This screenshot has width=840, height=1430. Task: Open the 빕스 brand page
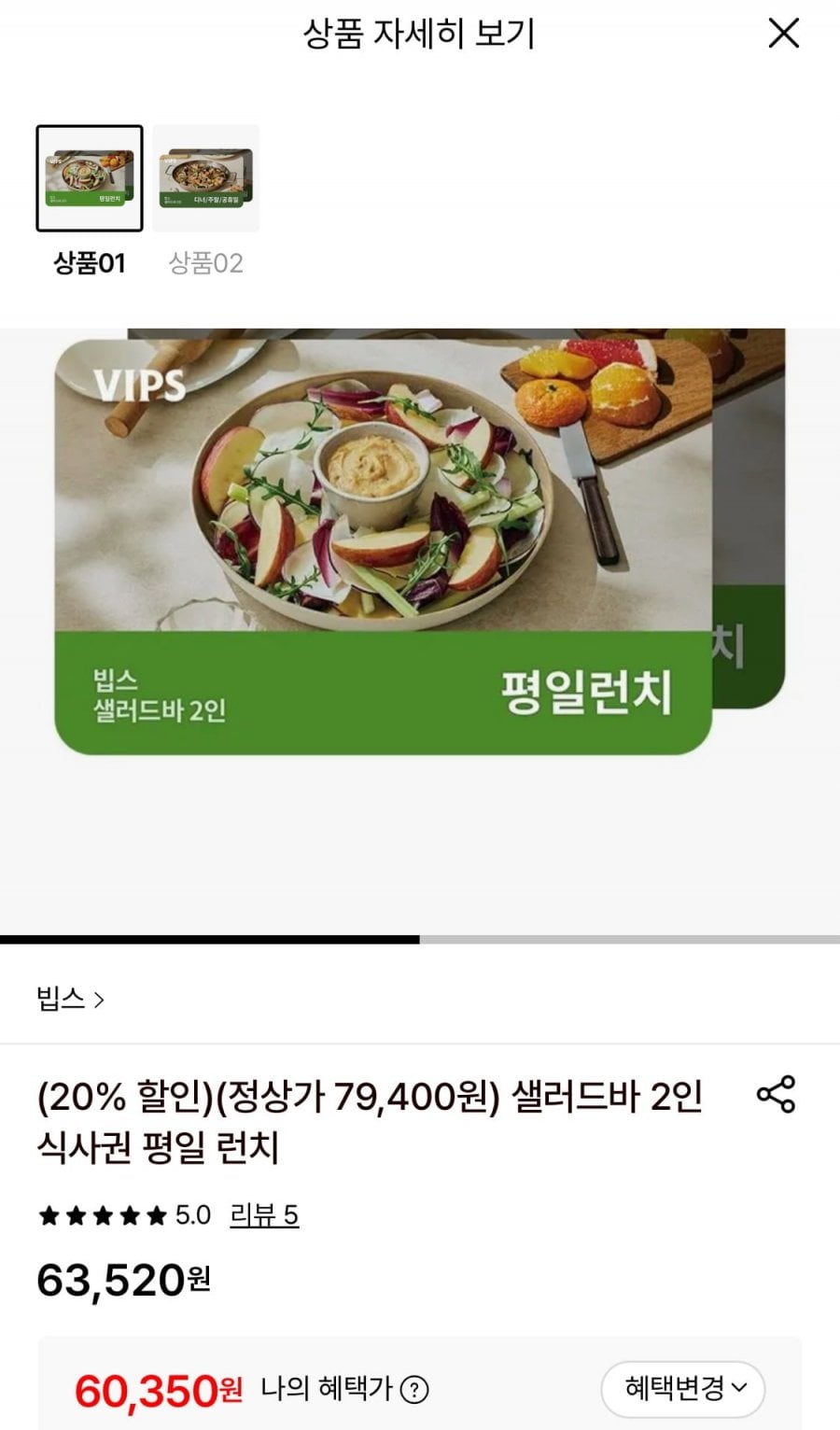pos(70,999)
